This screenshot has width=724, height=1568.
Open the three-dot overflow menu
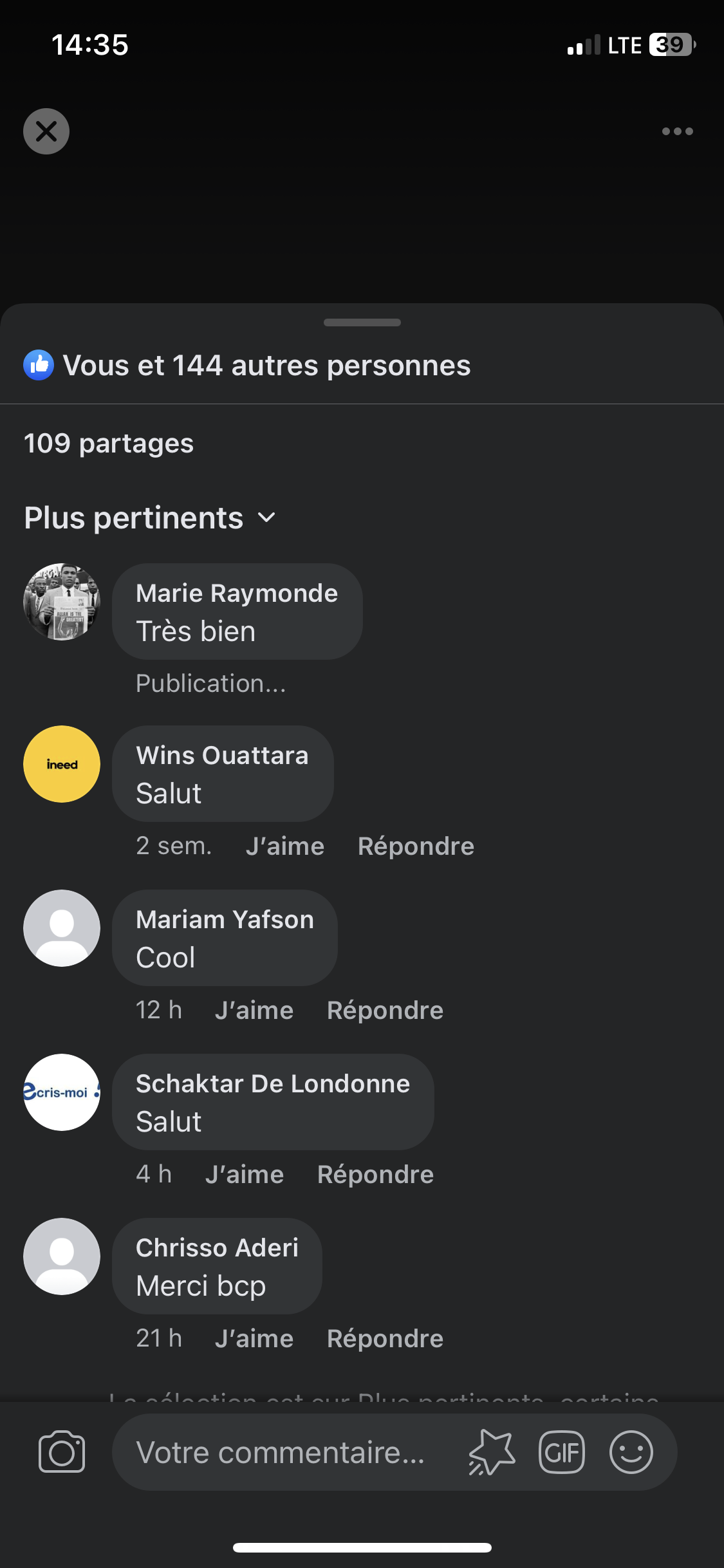point(677,131)
